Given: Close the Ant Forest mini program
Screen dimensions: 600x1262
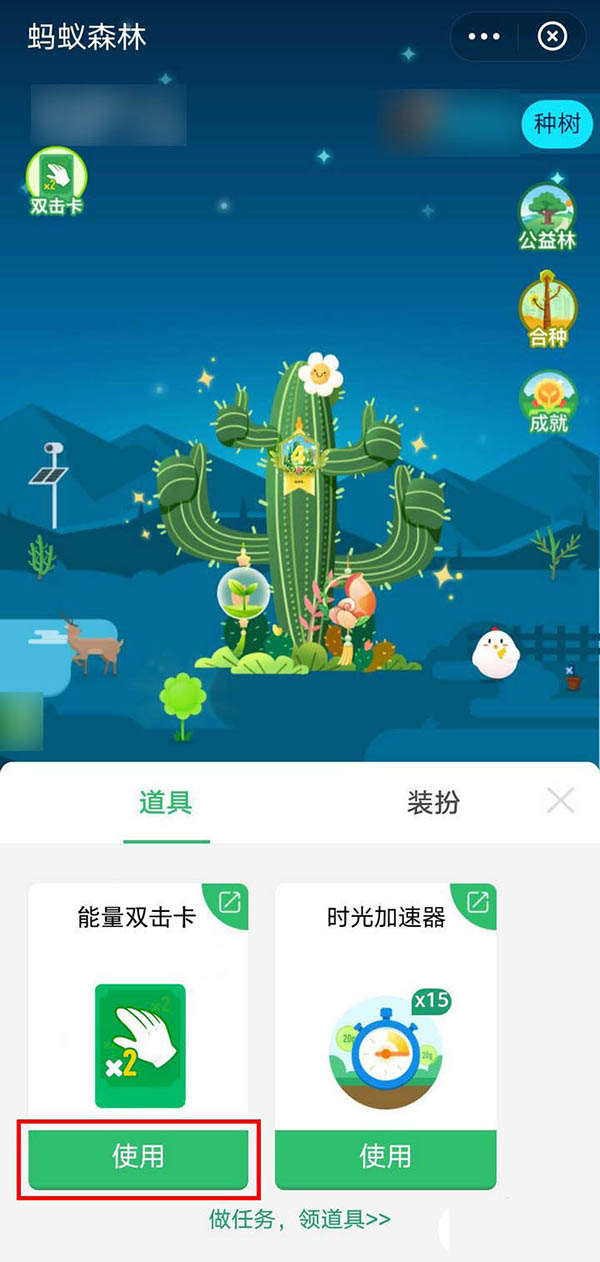Looking at the screenshot, I should pyautogui.click(x=551, y=37).
